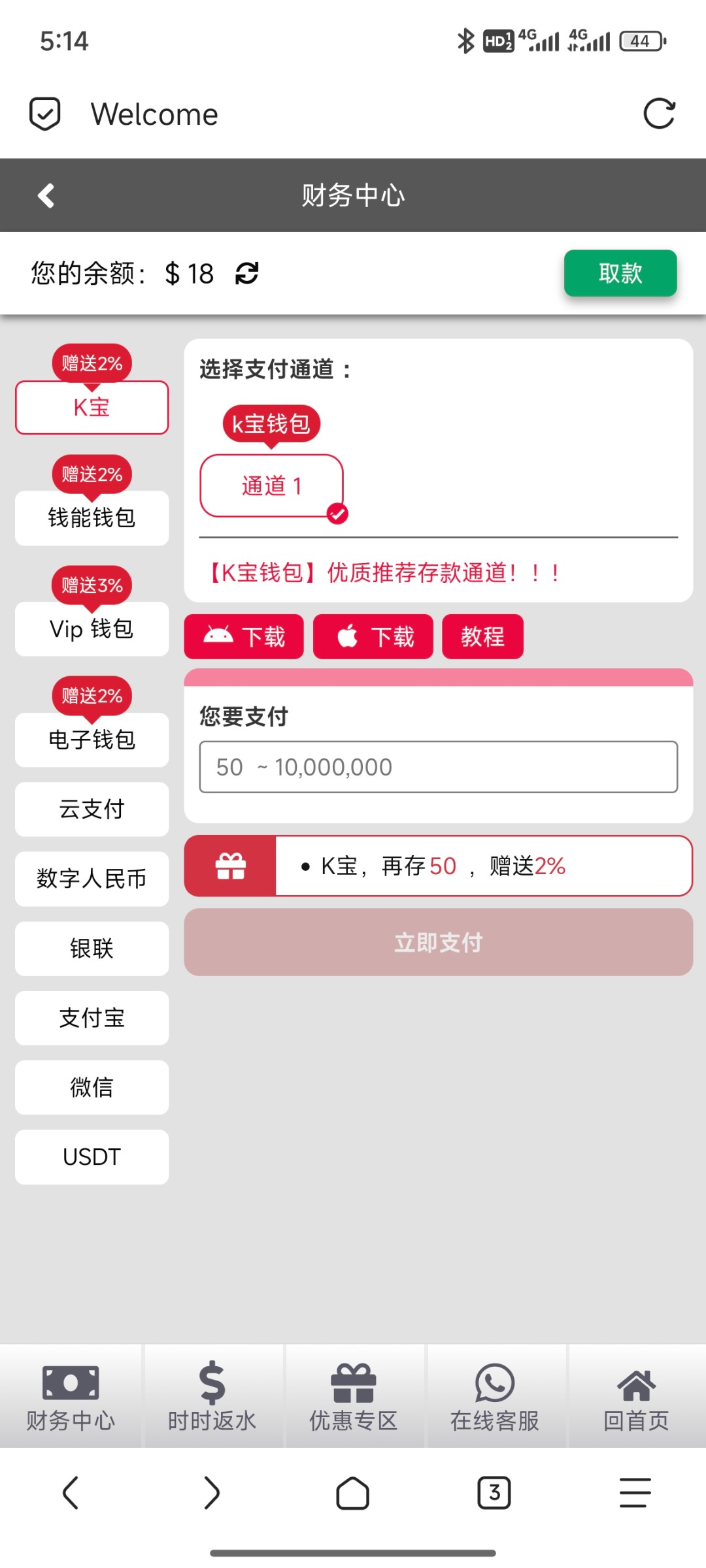Pick 微信 payment method
The width and height of the screenshot is (706, 1568).
coord(92,1087)
